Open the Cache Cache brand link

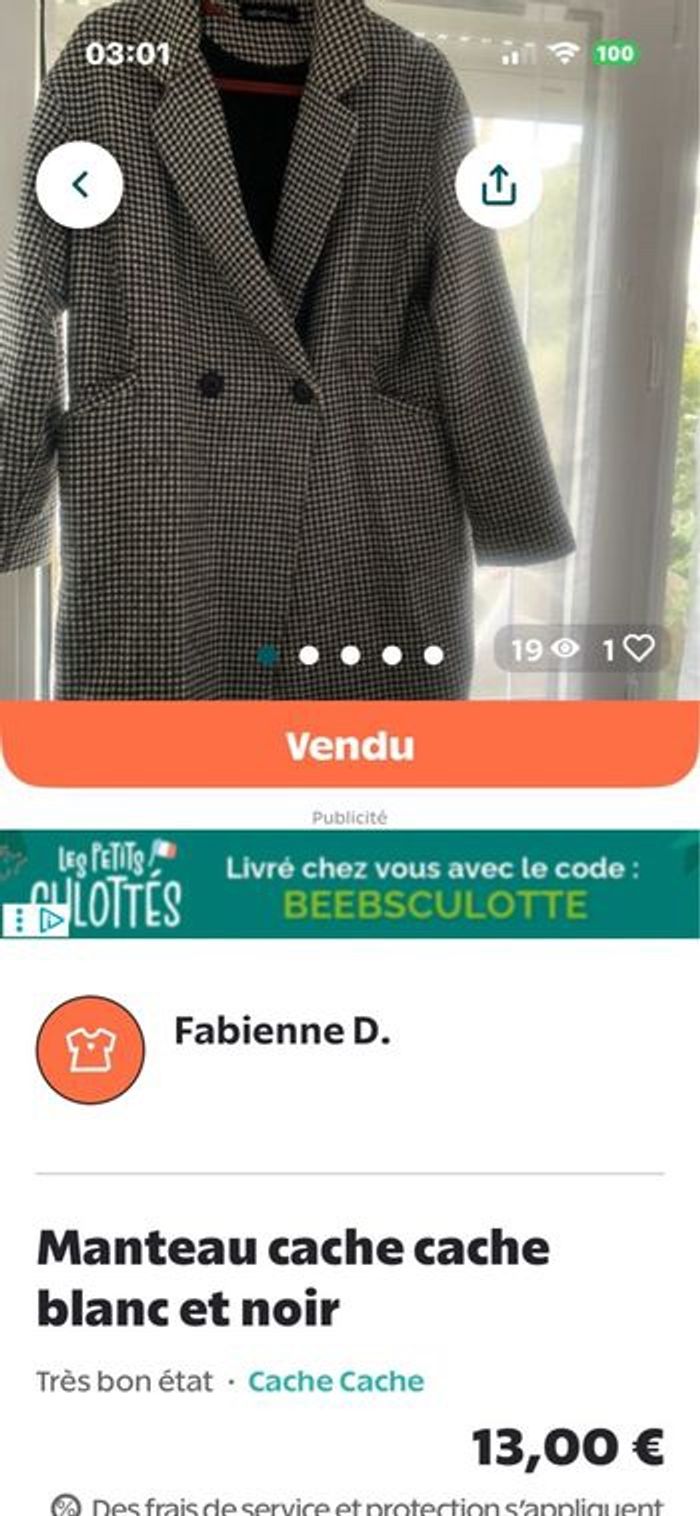[x=336, y=1381]
